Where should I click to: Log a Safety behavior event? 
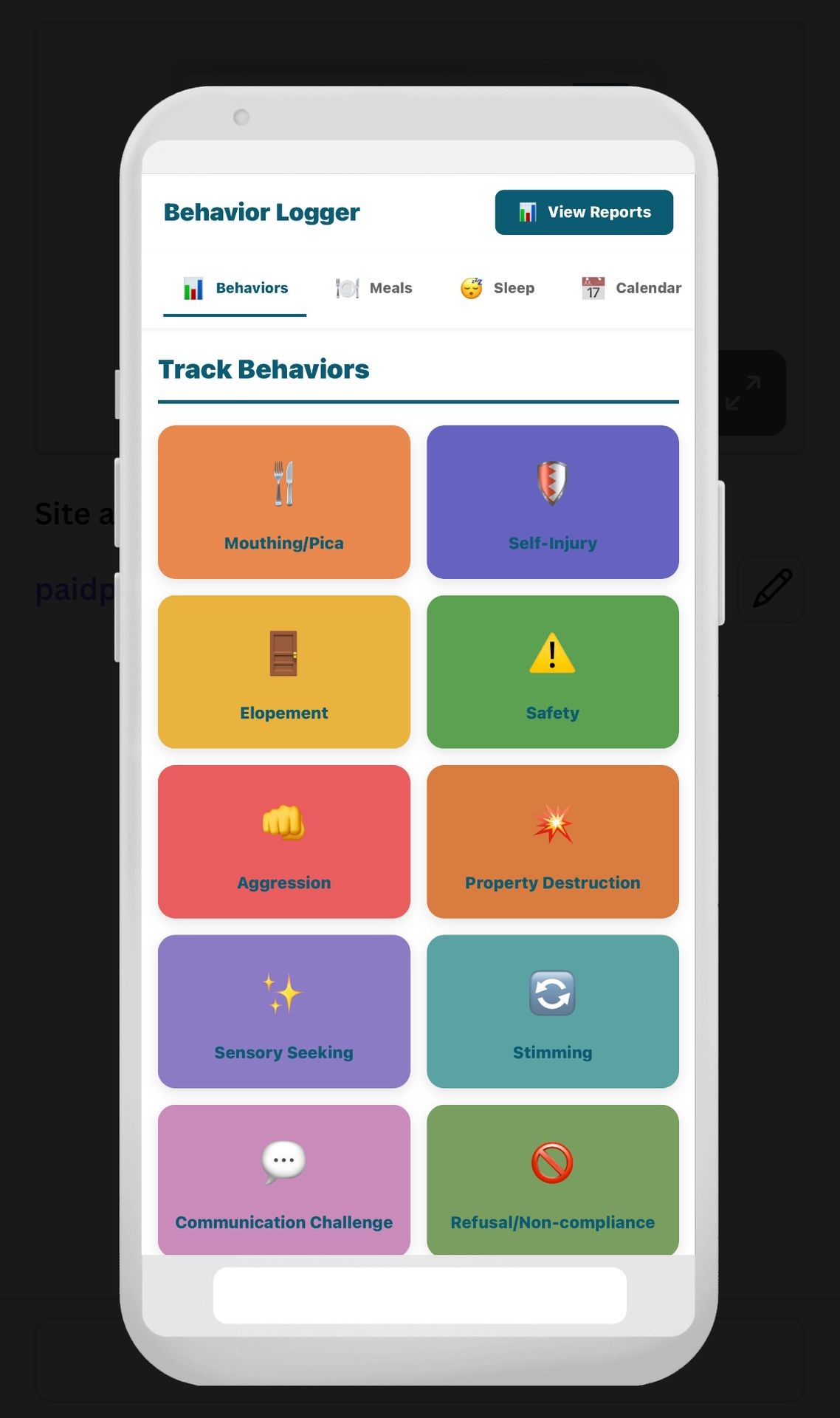click(x=553, y=672)
